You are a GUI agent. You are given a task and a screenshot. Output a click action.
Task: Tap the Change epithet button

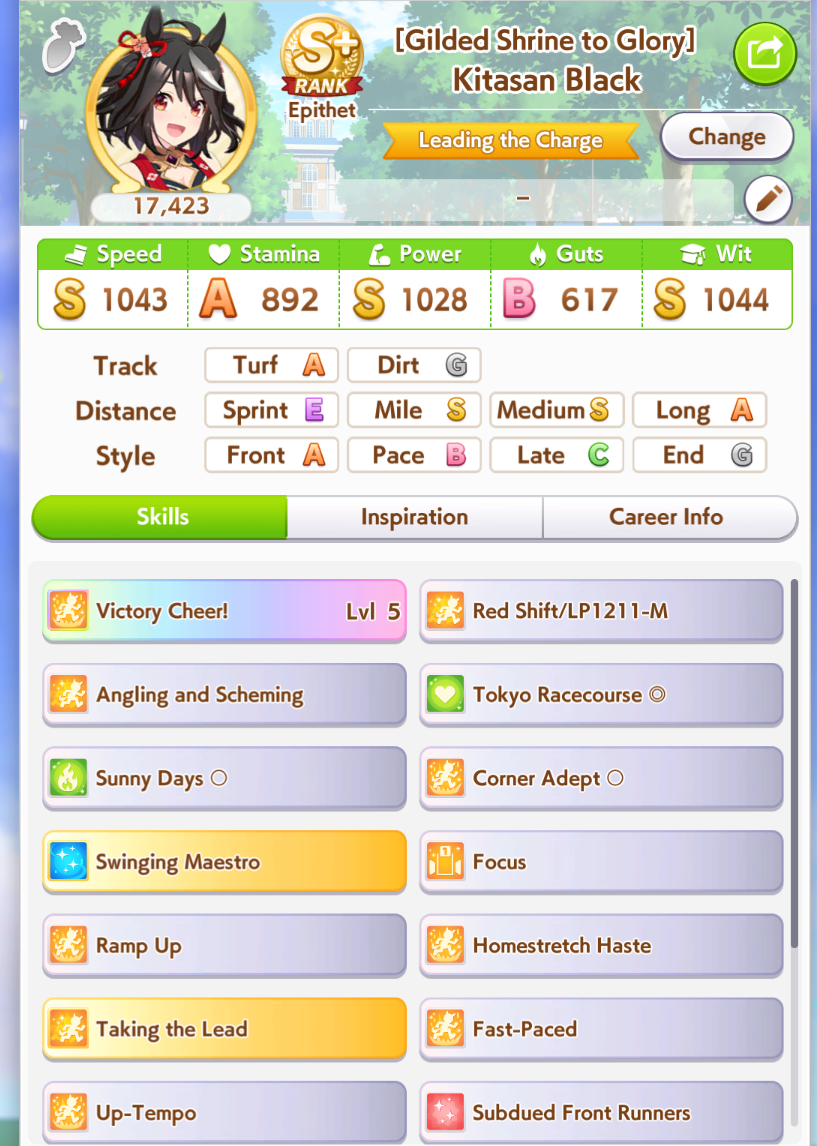tap(727, 137)
